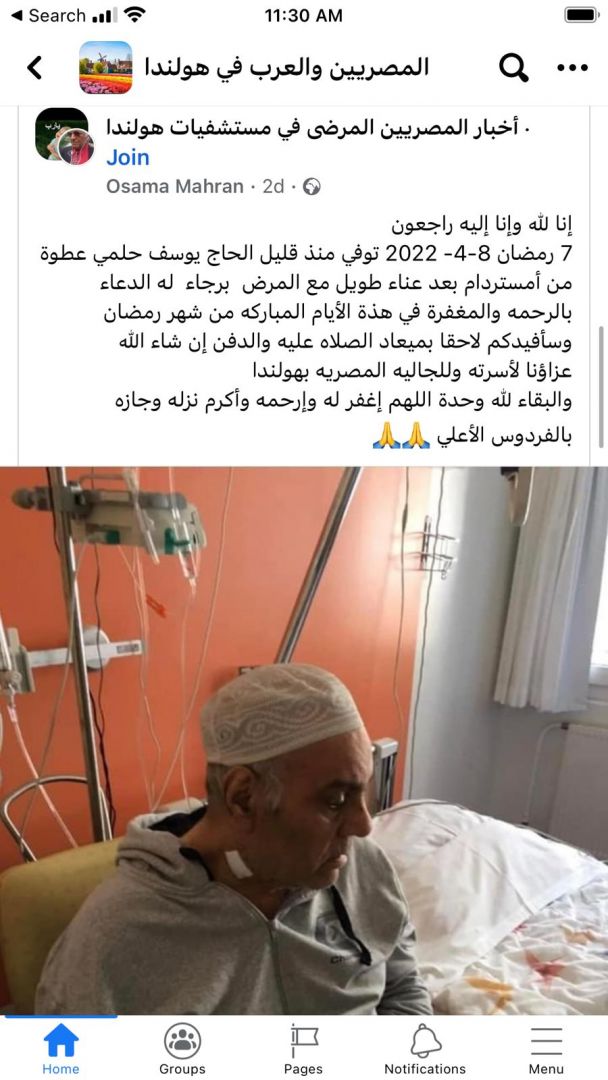608x1080 pixels.
Task: Open the Notifications tab
Action: tap(425, 1049)
